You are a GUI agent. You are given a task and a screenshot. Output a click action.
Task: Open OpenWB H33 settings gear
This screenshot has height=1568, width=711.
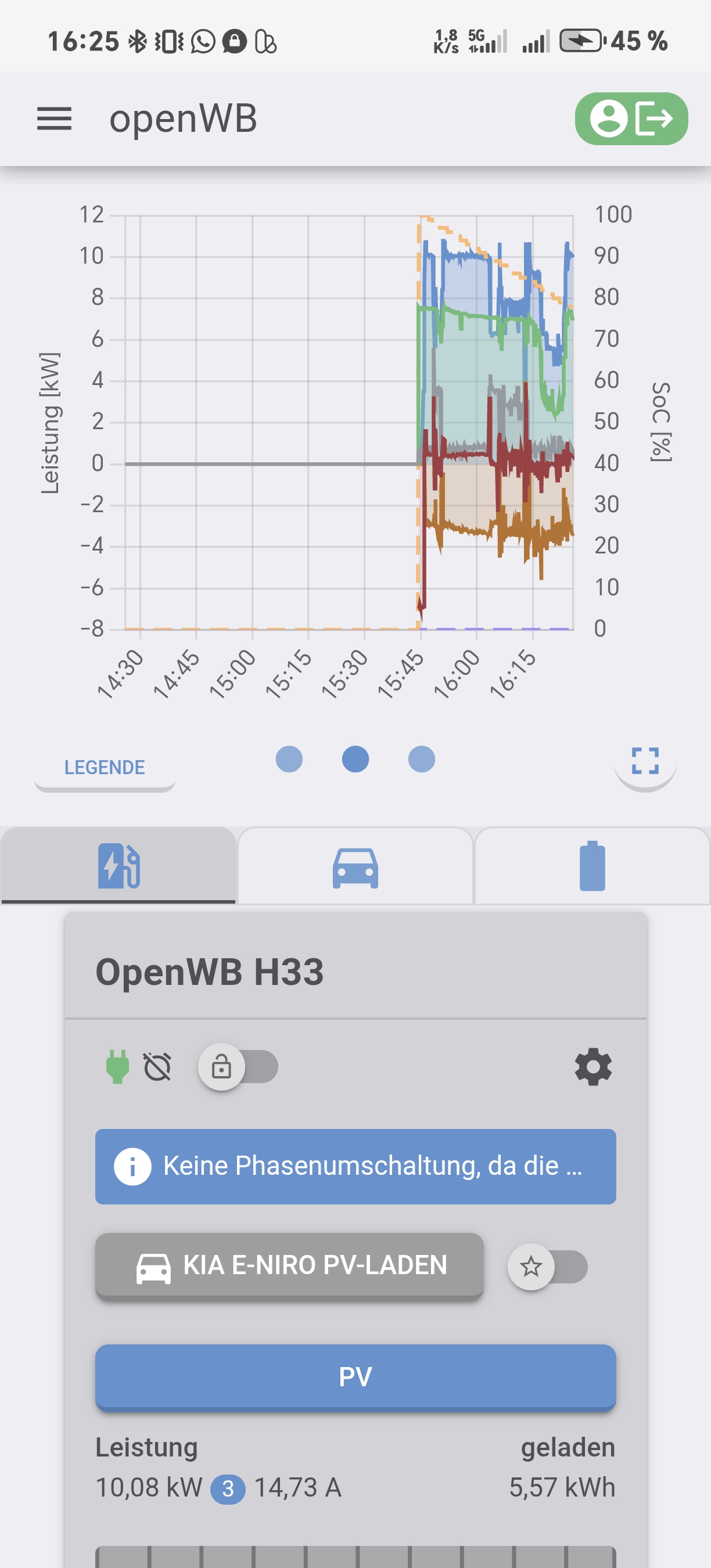593,1066
